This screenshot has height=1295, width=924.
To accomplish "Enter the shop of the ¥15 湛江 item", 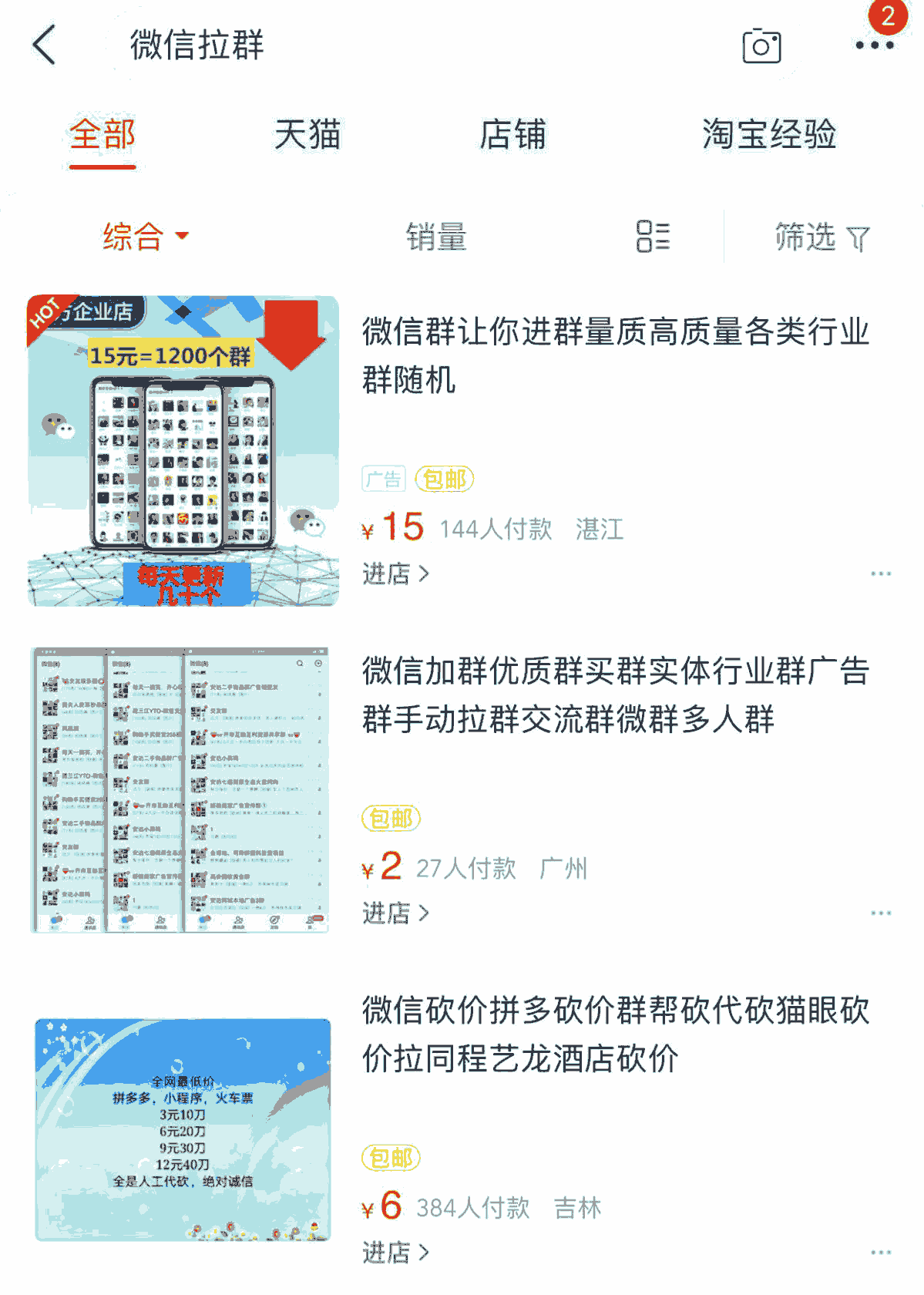I will pos(395,573).
